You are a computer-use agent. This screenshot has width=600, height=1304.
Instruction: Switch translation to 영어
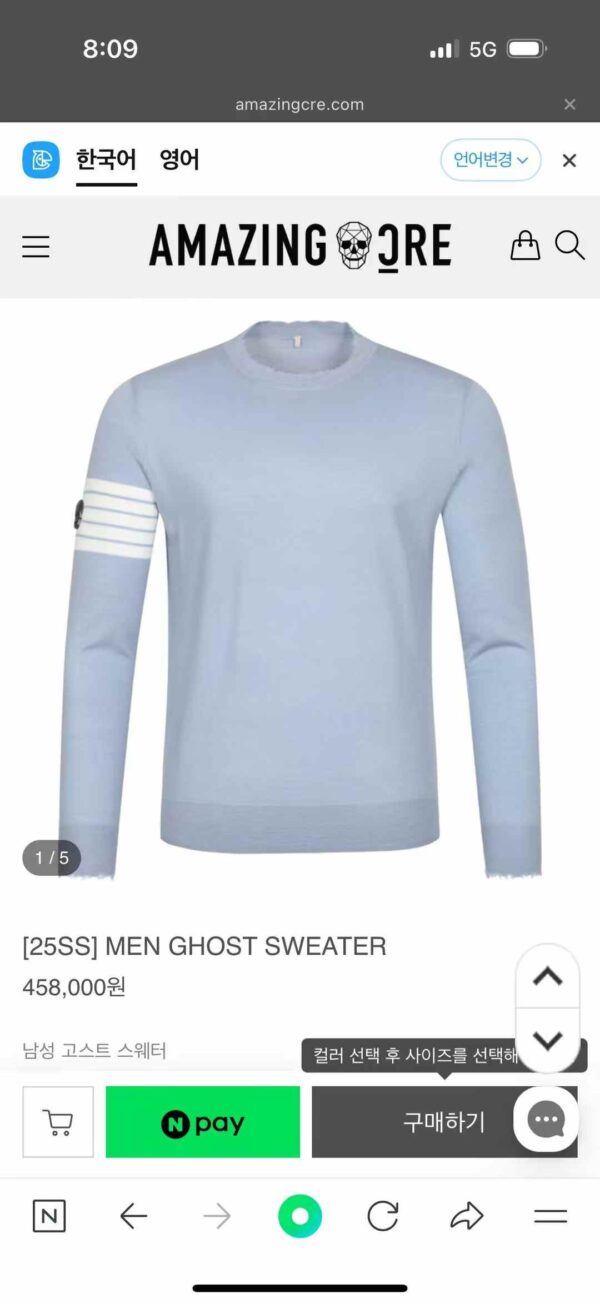tap(180, 160)
